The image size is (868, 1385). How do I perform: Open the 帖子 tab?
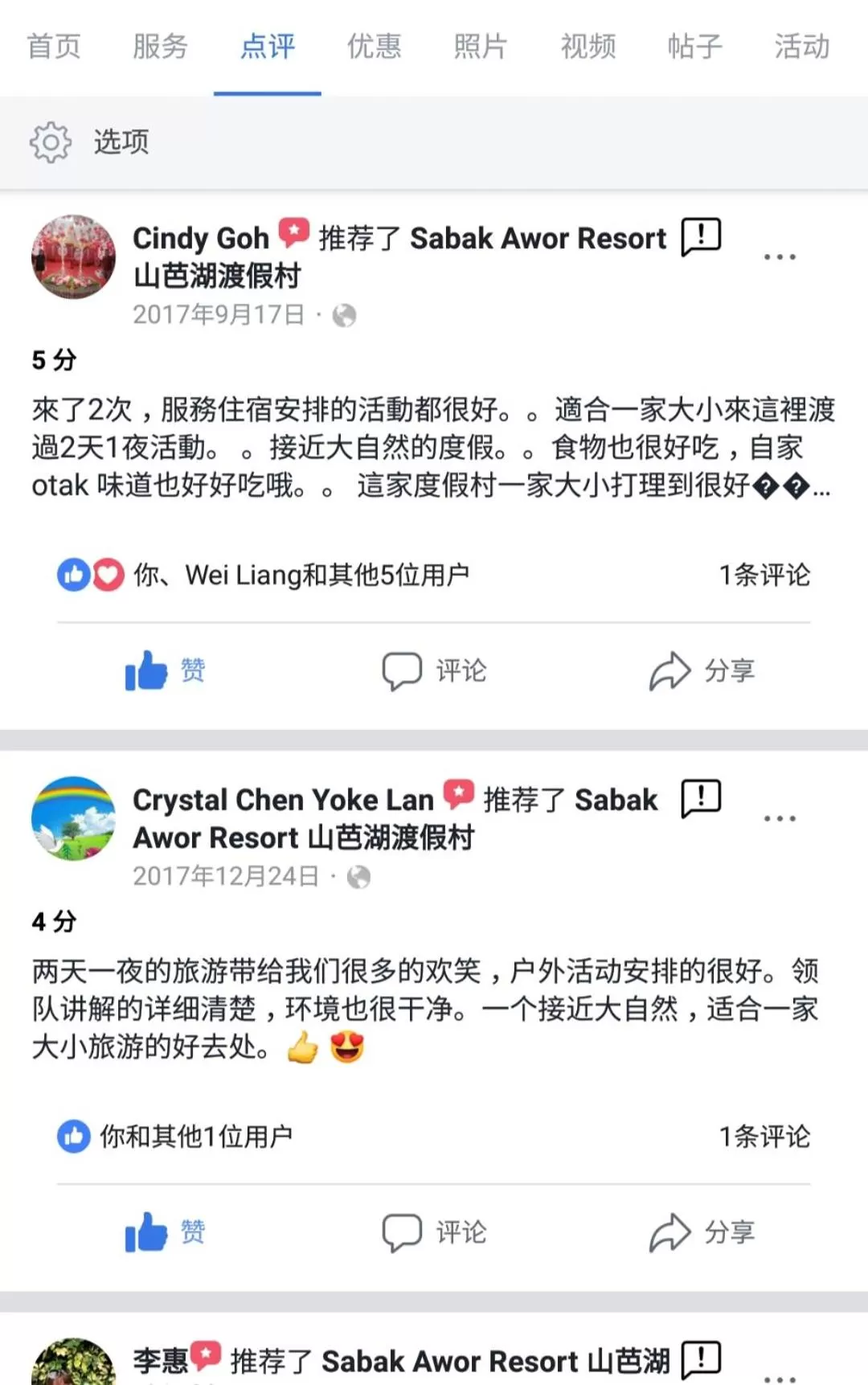[x=694, y=47]
